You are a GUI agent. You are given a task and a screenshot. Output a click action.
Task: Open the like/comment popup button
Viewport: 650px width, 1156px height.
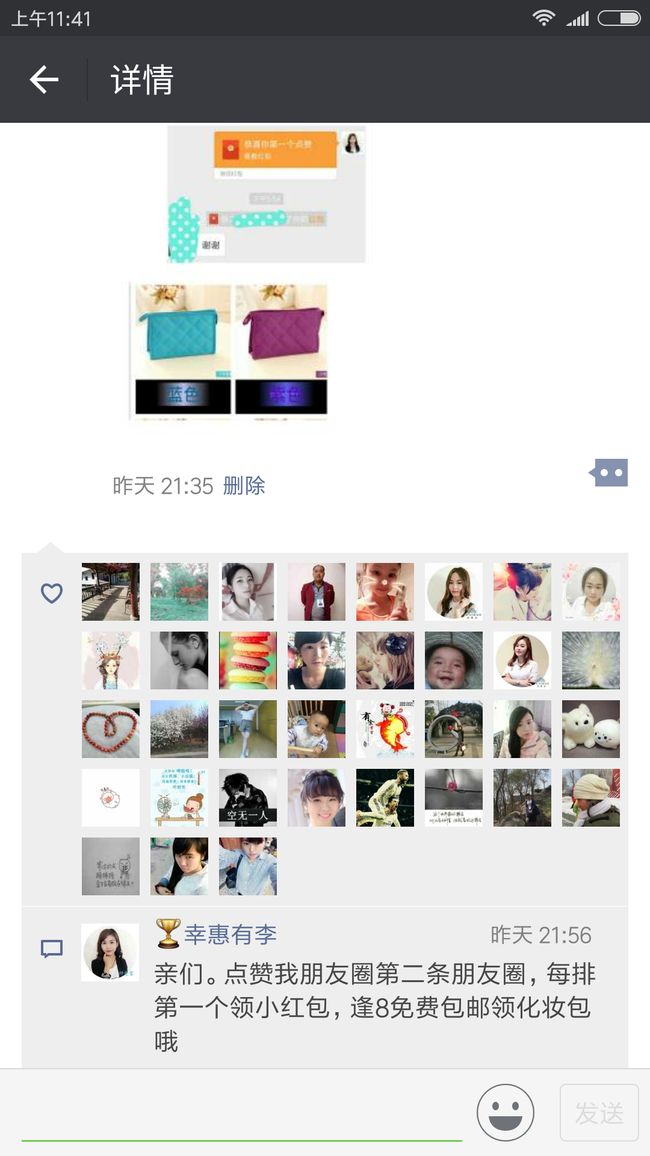click(609, 473)
